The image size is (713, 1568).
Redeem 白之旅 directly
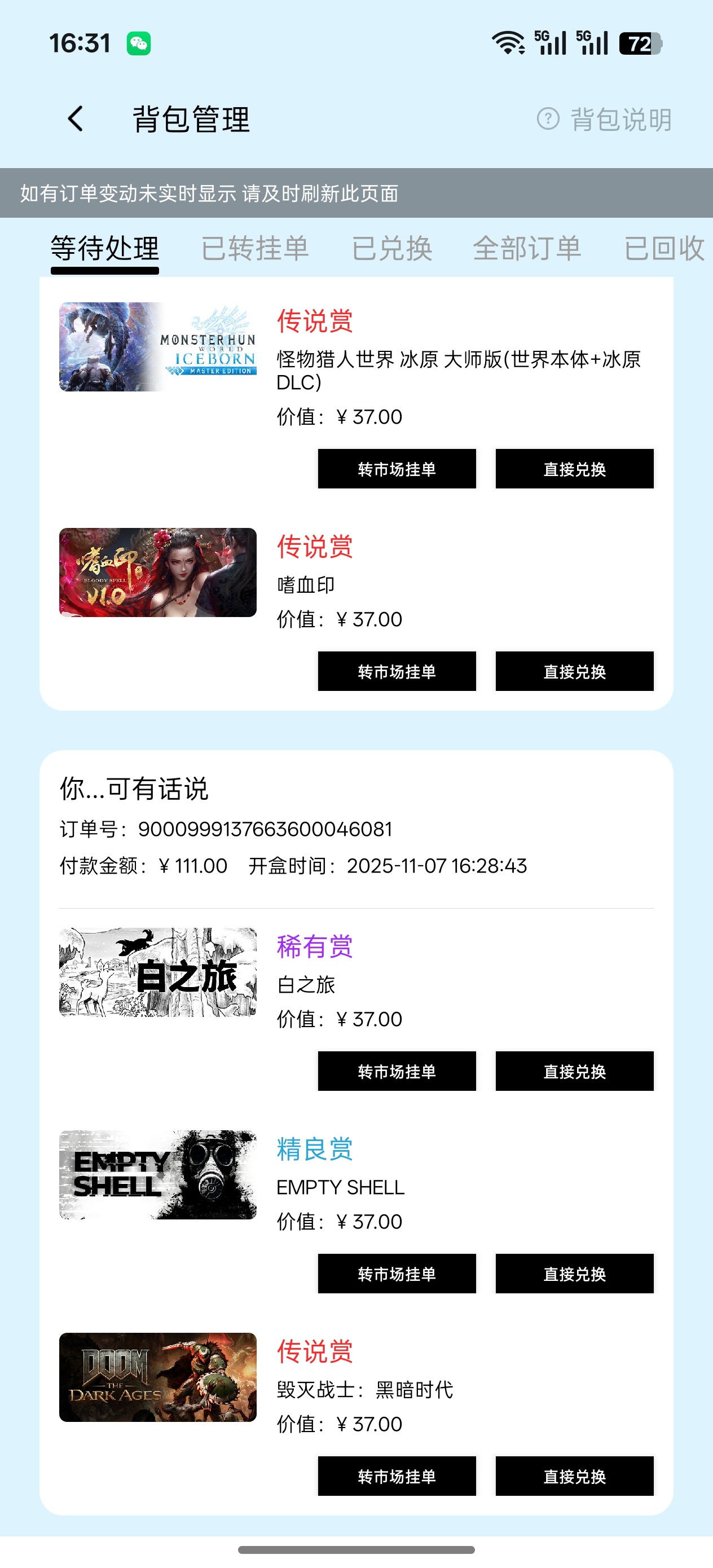click(574, 1071)
